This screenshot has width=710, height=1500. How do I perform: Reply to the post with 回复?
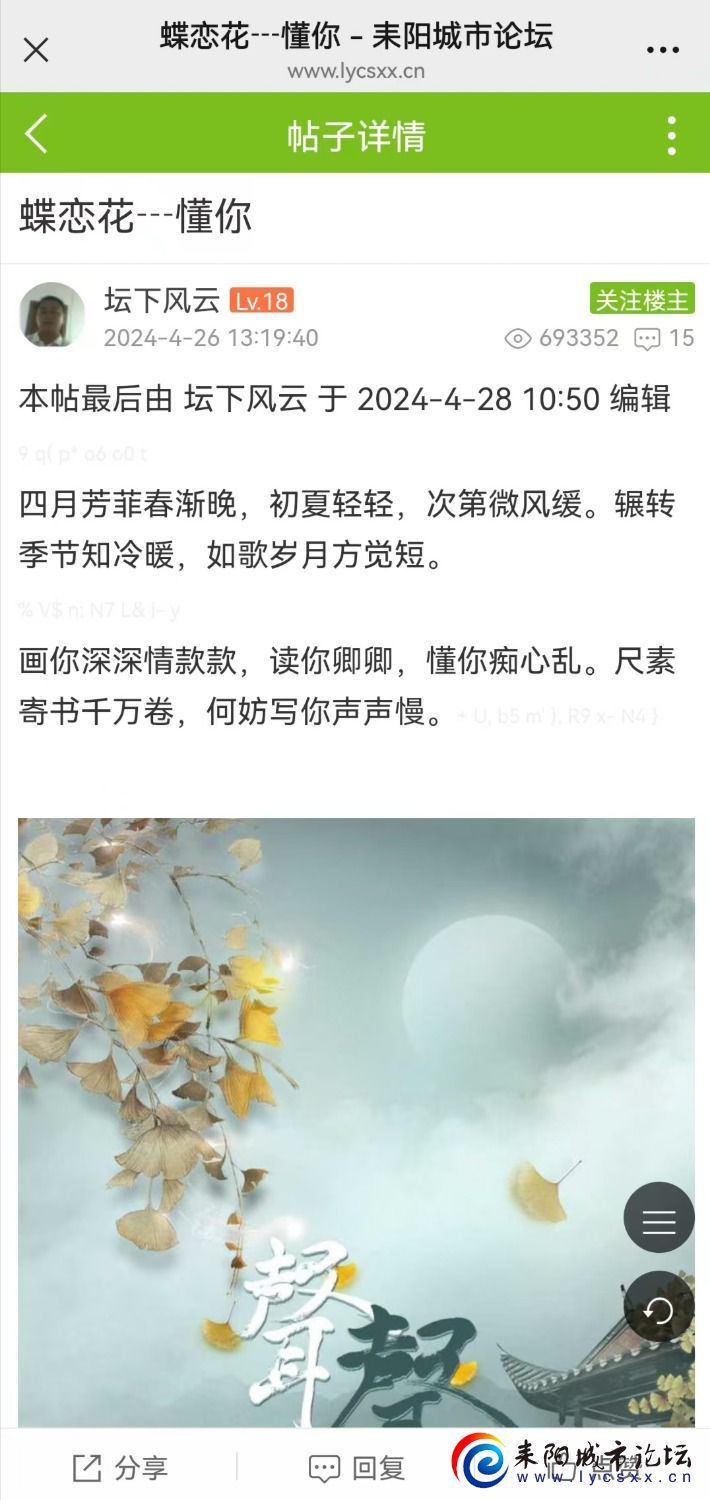[x=357, y=1468]
